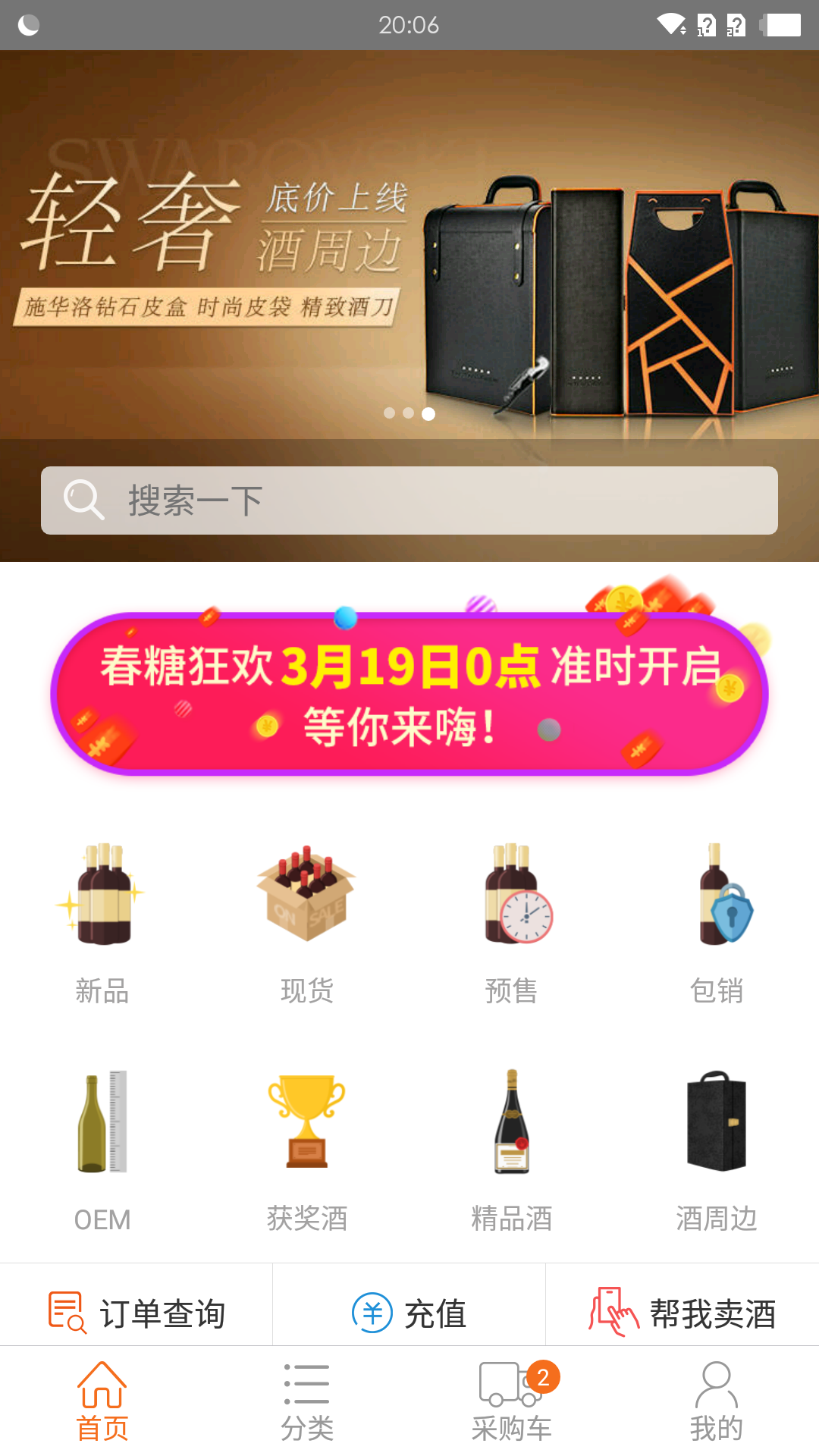The width and height of the screenshot is (819, 1456).
Task: Open the 采购车 cart tab
Action: click(512, 1401)
